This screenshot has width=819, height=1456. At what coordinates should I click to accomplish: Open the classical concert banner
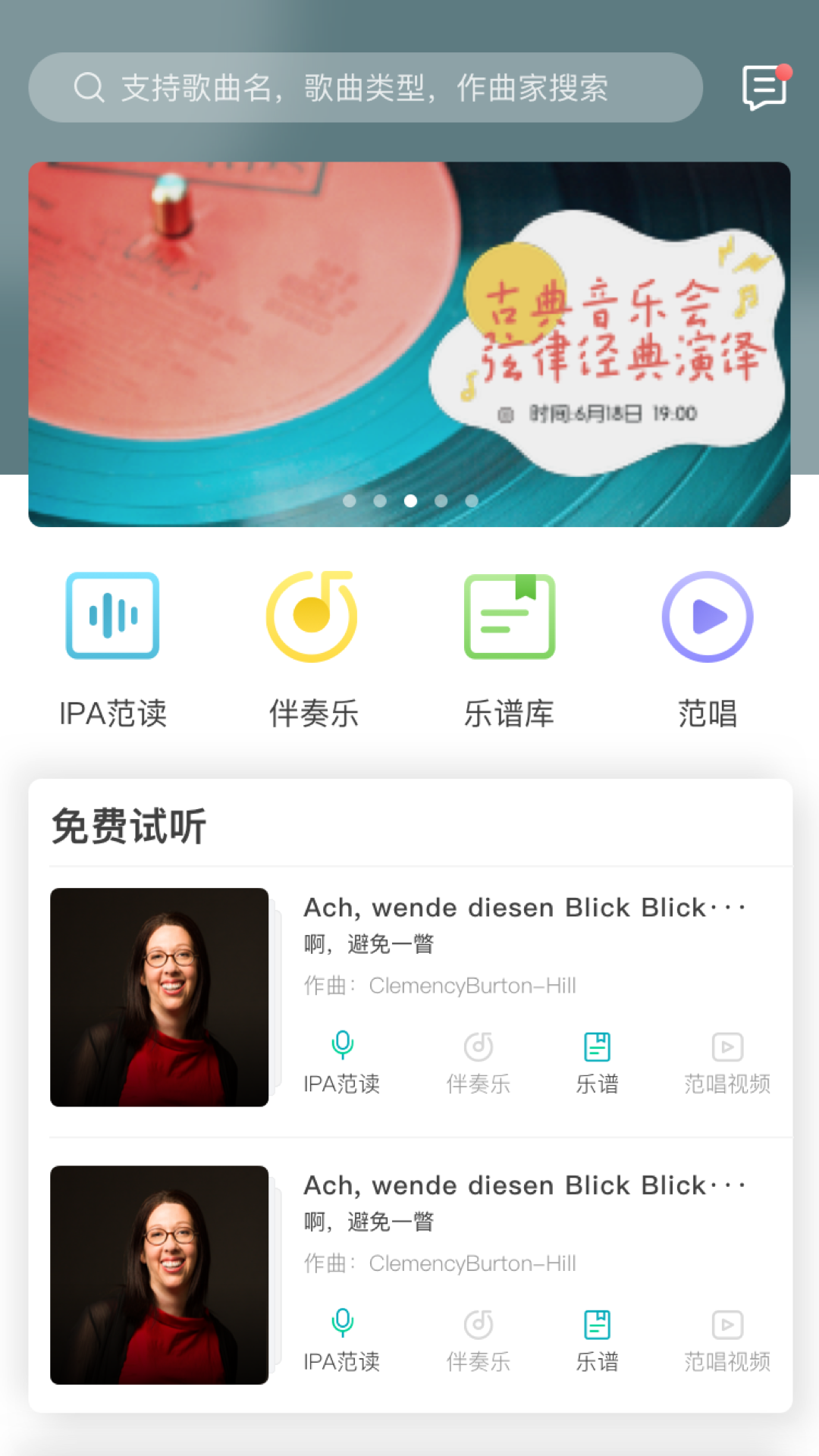click(409, 344)
